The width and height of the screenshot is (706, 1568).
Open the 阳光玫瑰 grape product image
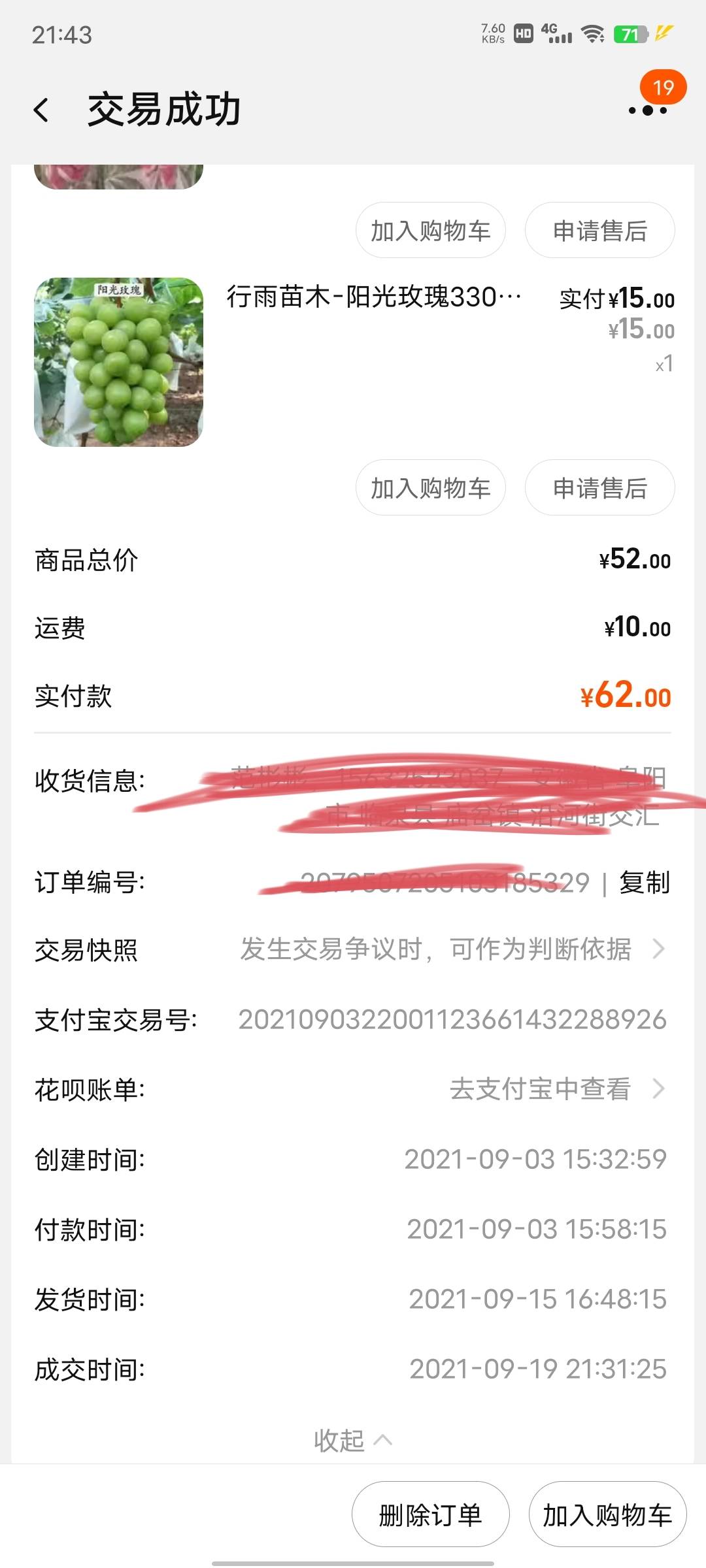119,363
